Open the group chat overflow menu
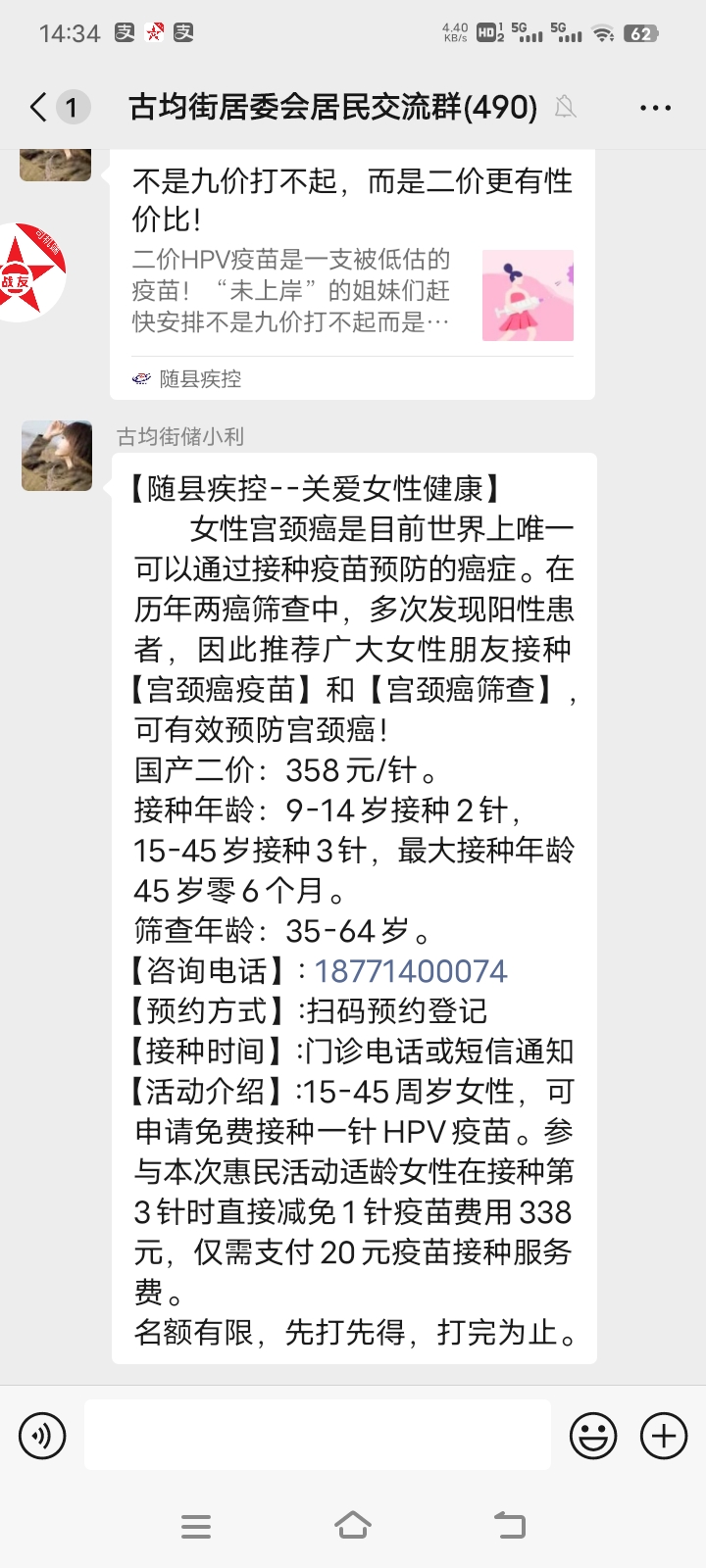Viewport: 706px width, 1568px height. (x=655, y=107)
